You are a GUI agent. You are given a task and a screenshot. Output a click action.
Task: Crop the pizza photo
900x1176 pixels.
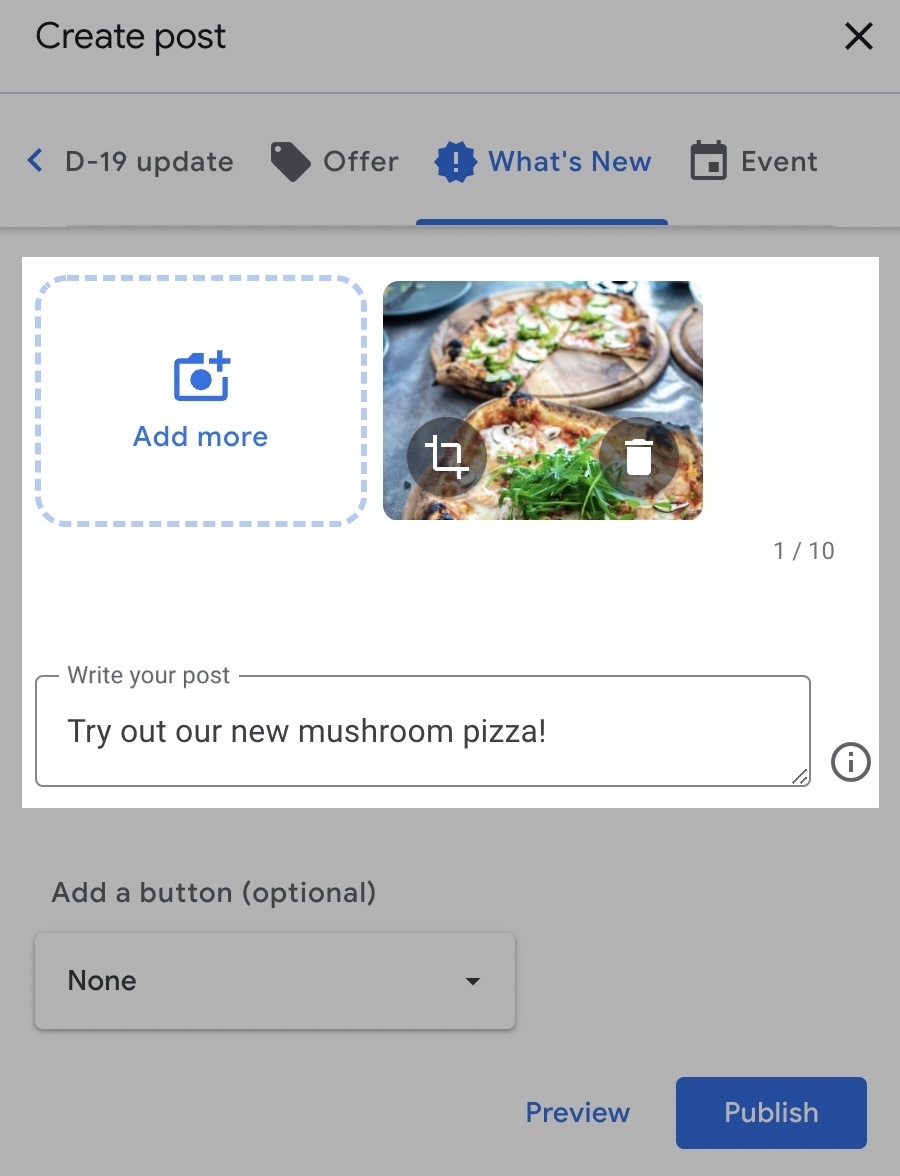click(446, 457)
